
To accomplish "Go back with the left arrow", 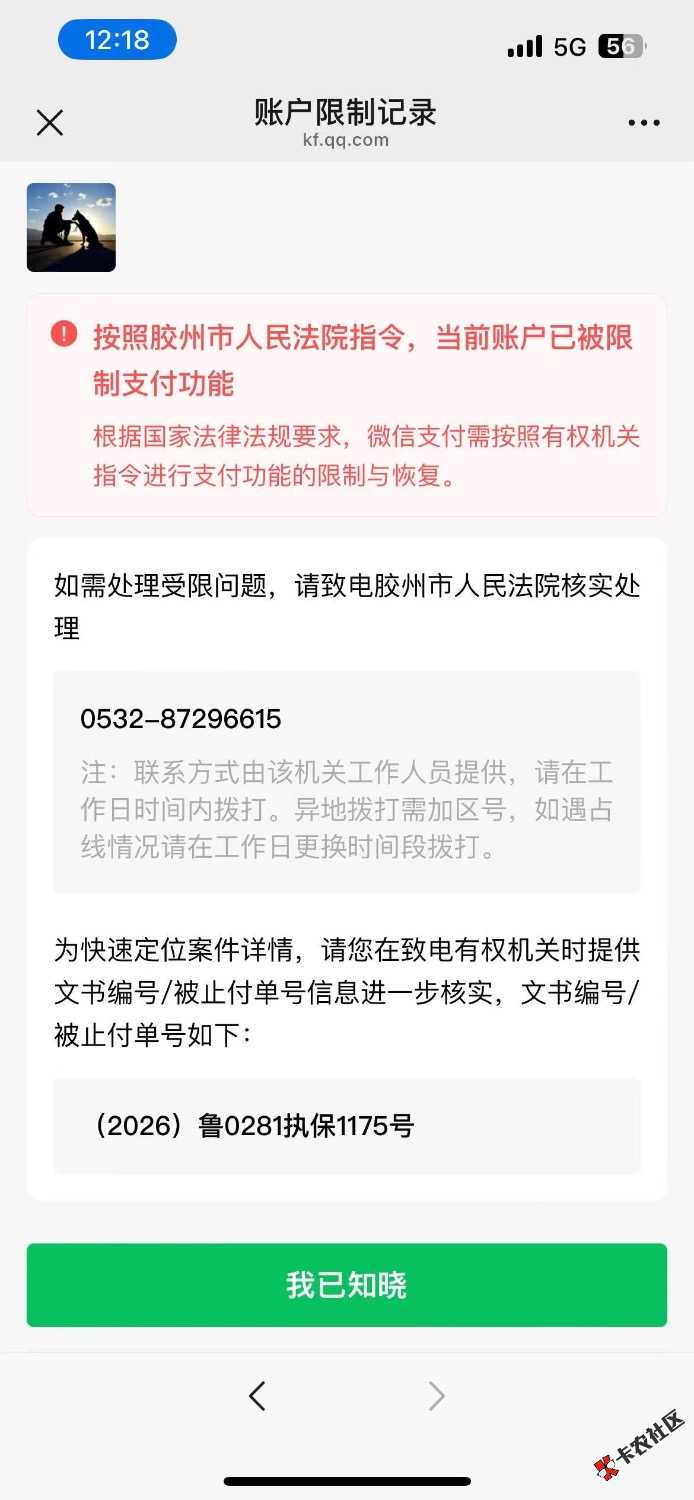I will tap(257, 1395).
